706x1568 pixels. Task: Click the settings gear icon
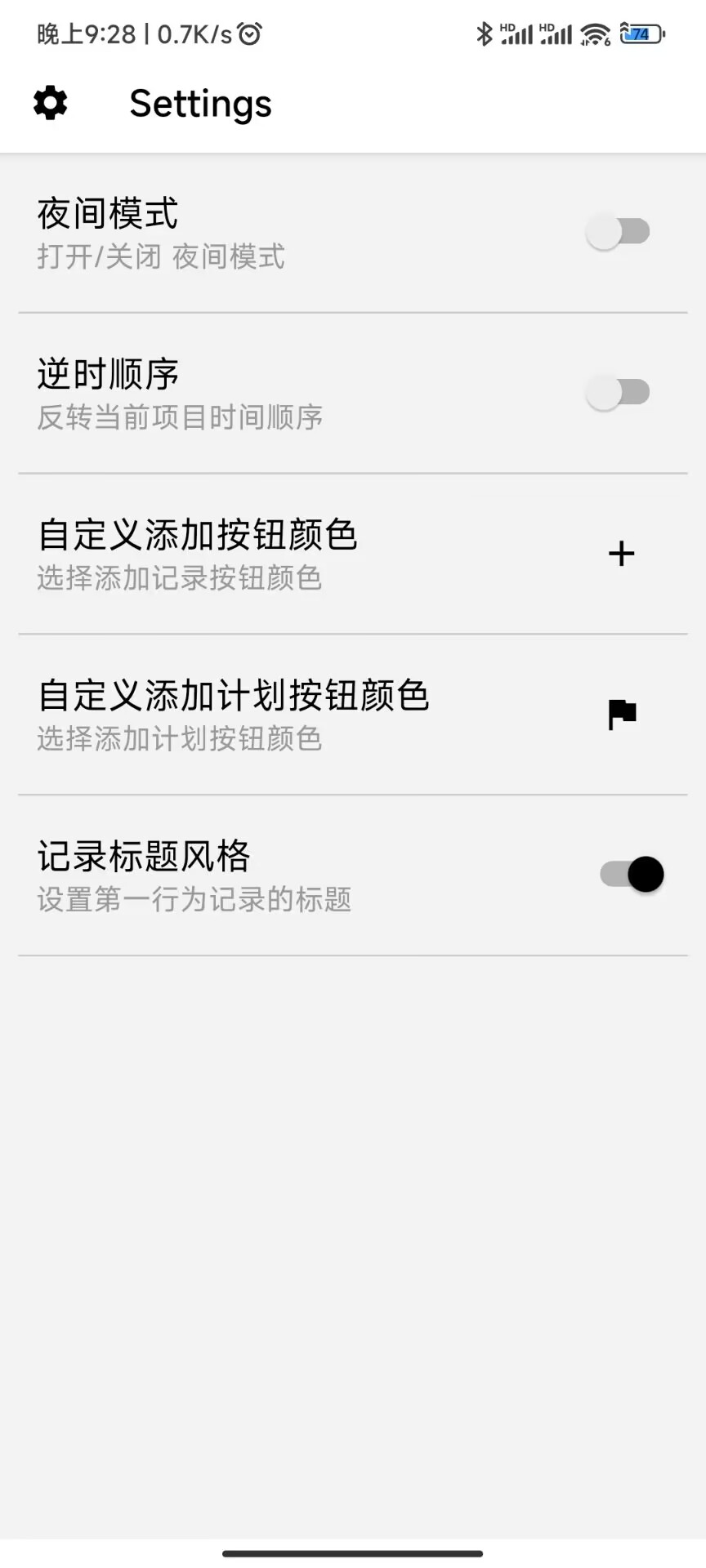49,103
